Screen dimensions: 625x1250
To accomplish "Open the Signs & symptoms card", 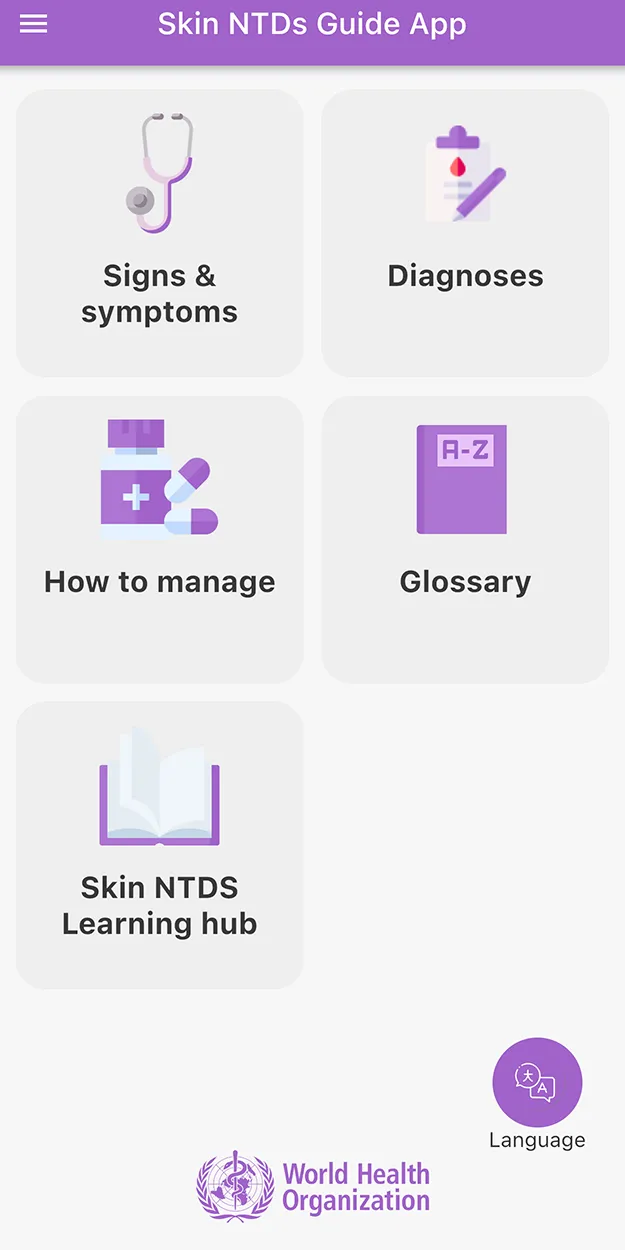I will [160, 233].
